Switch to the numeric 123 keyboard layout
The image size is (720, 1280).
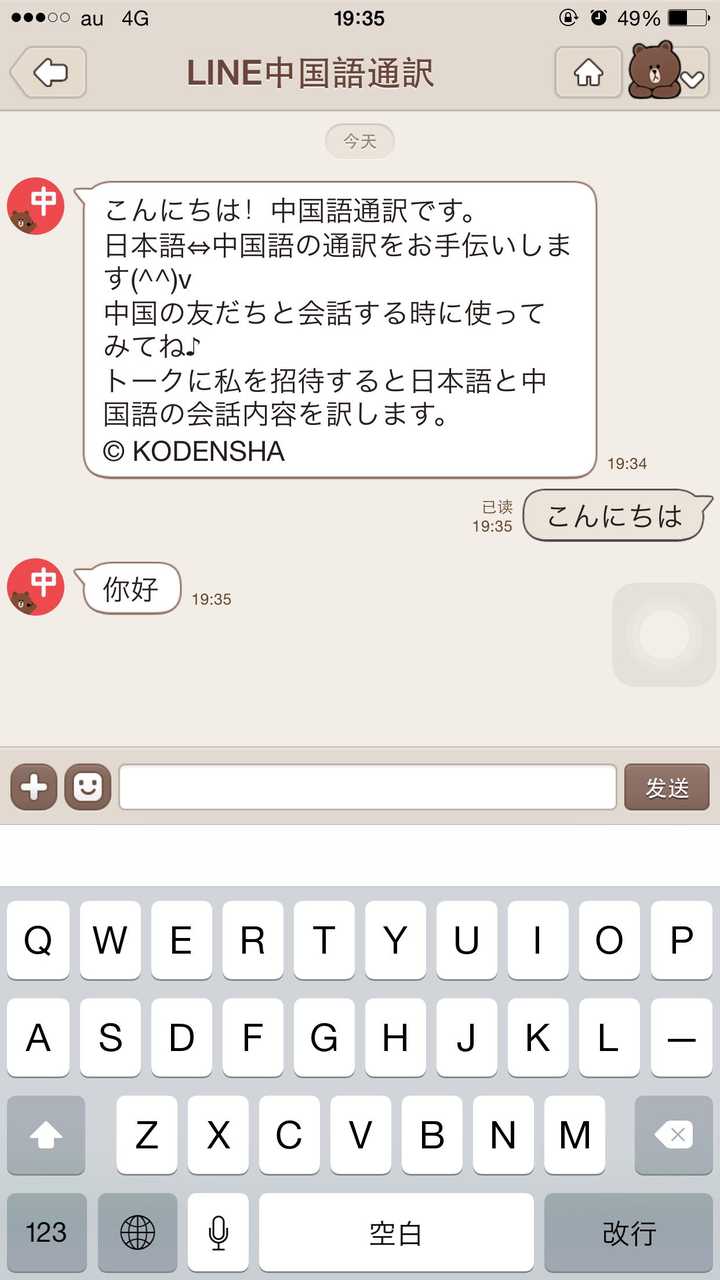[45, 1232]
